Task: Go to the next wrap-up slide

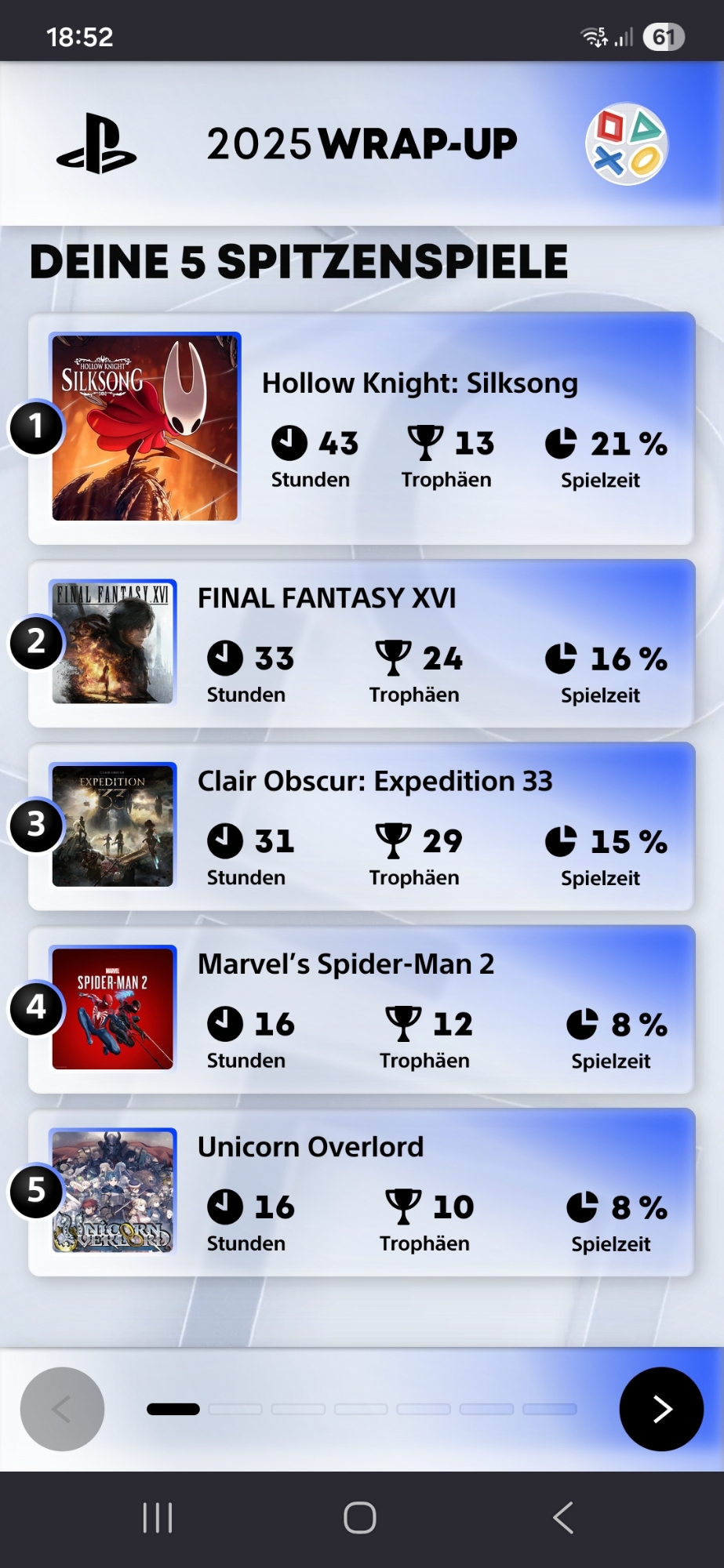Action: click(661, 1409)
